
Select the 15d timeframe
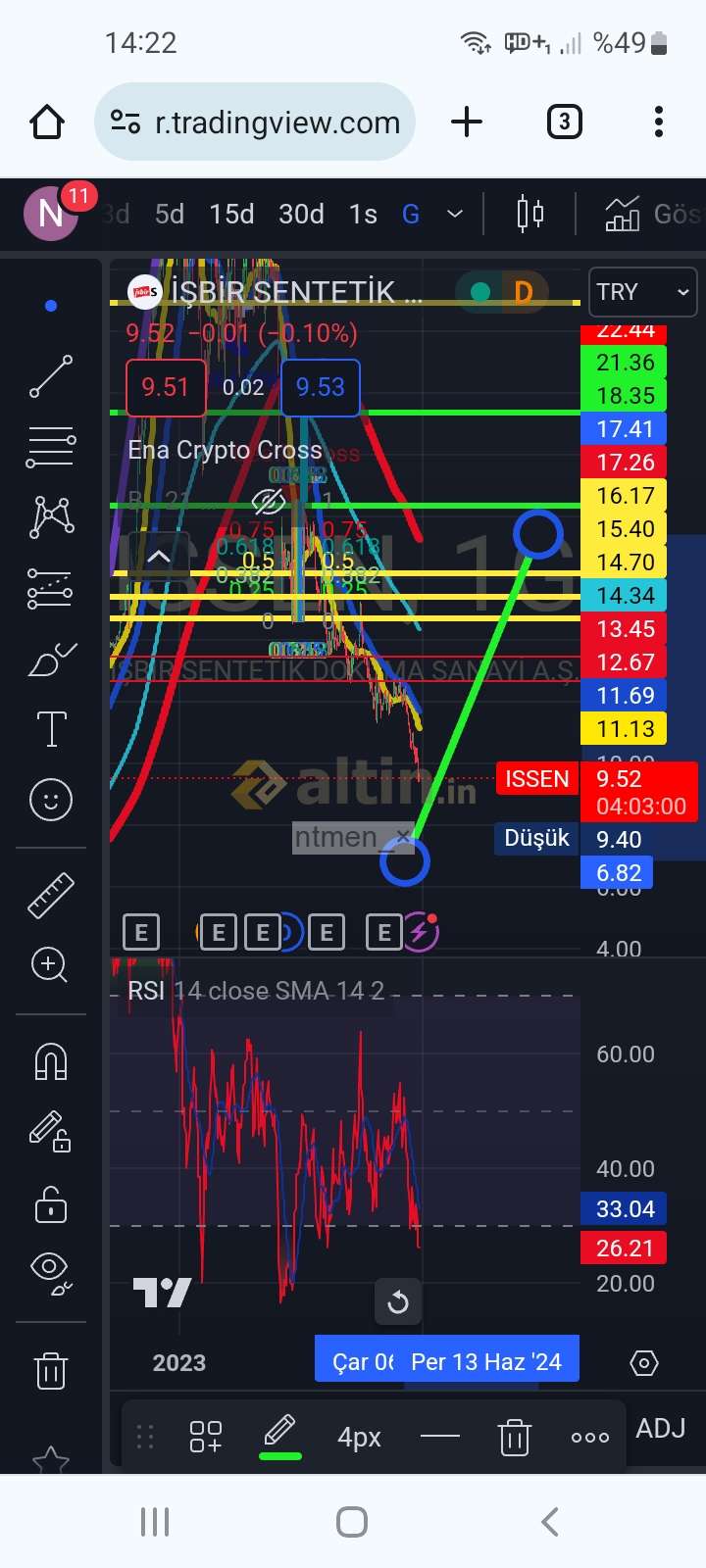click(x=231, y=214)
